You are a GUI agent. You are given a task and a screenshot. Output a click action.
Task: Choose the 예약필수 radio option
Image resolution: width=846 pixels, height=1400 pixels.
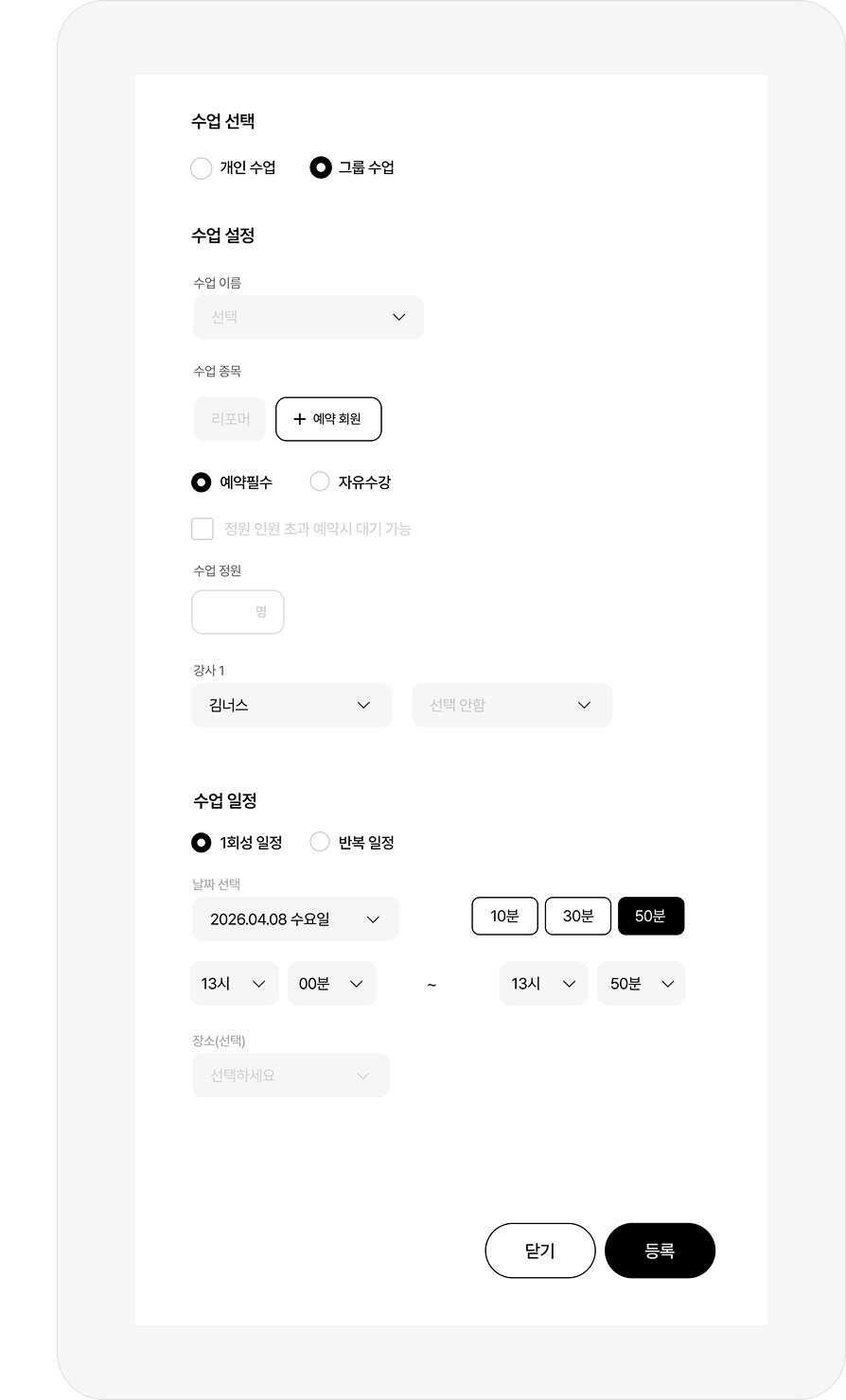(201, 482)
